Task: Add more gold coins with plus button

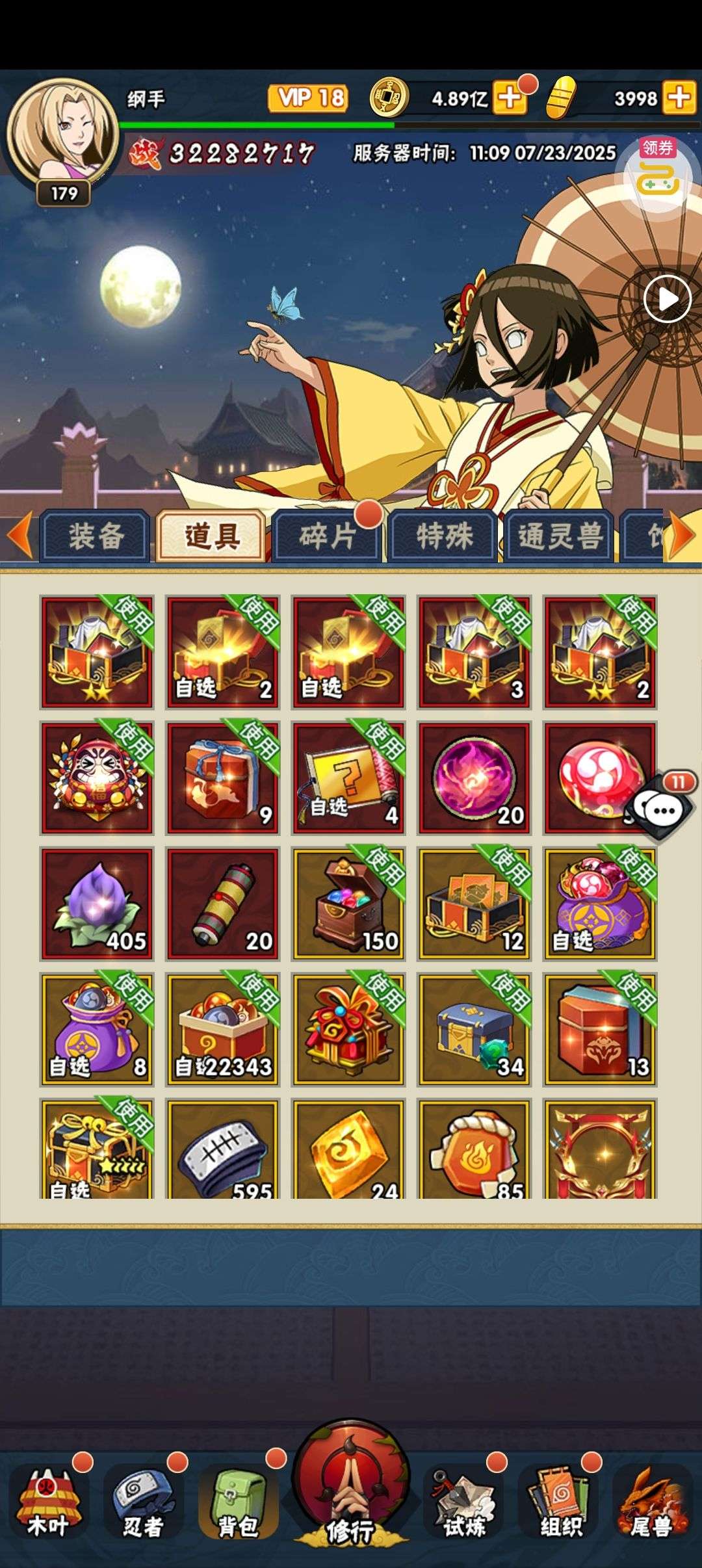Action: (510, 98)
